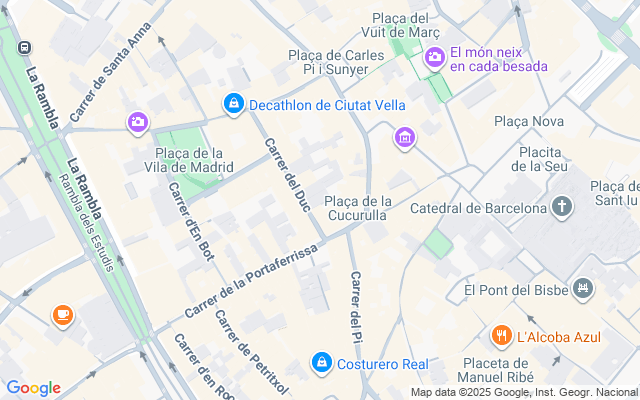
Task: Open the photo spot pin by Carrer de Santa Anna
Action: [x=137, y=122]
